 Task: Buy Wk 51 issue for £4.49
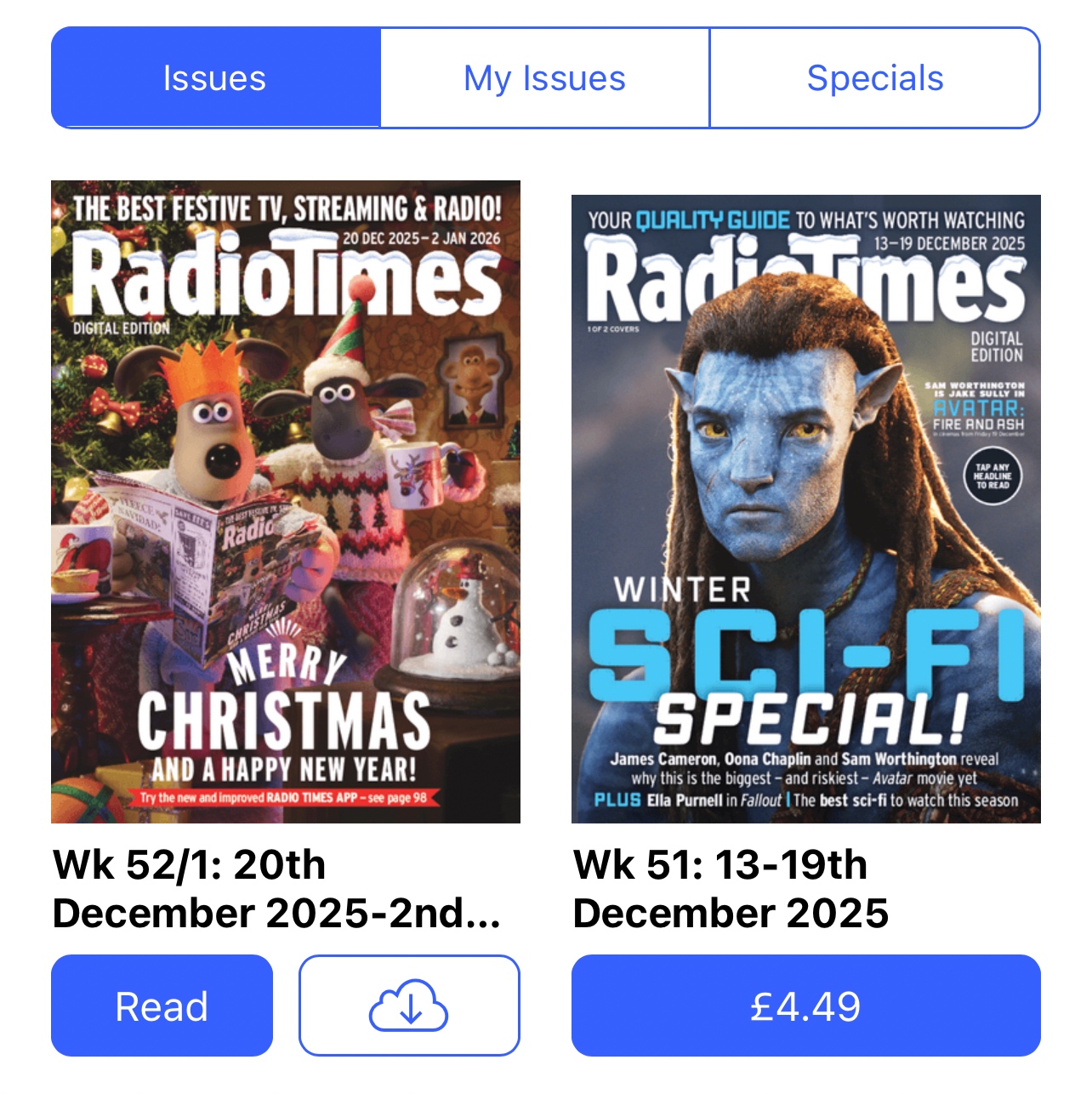pos(805,1006)
